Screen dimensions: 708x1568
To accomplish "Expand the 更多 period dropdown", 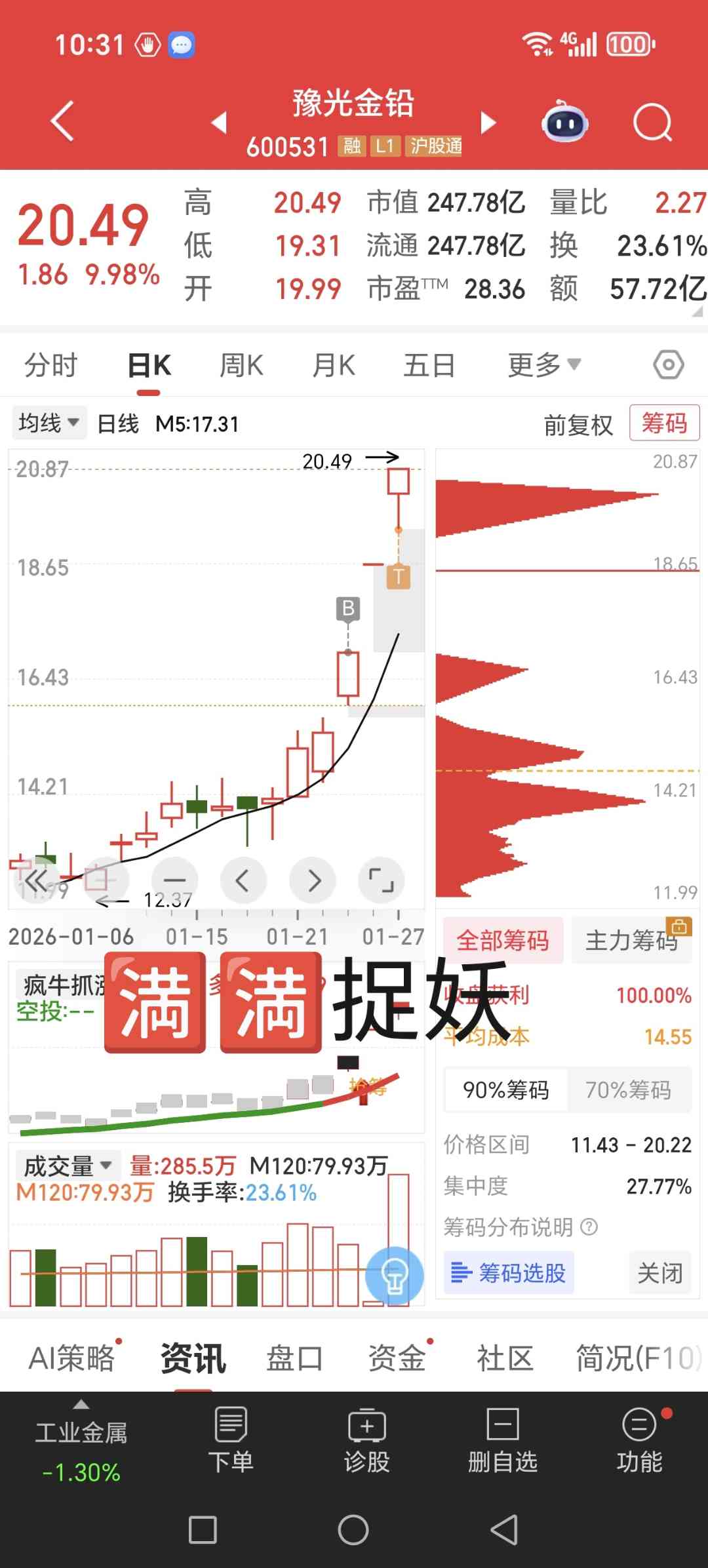I will click(x=543, y=365).
